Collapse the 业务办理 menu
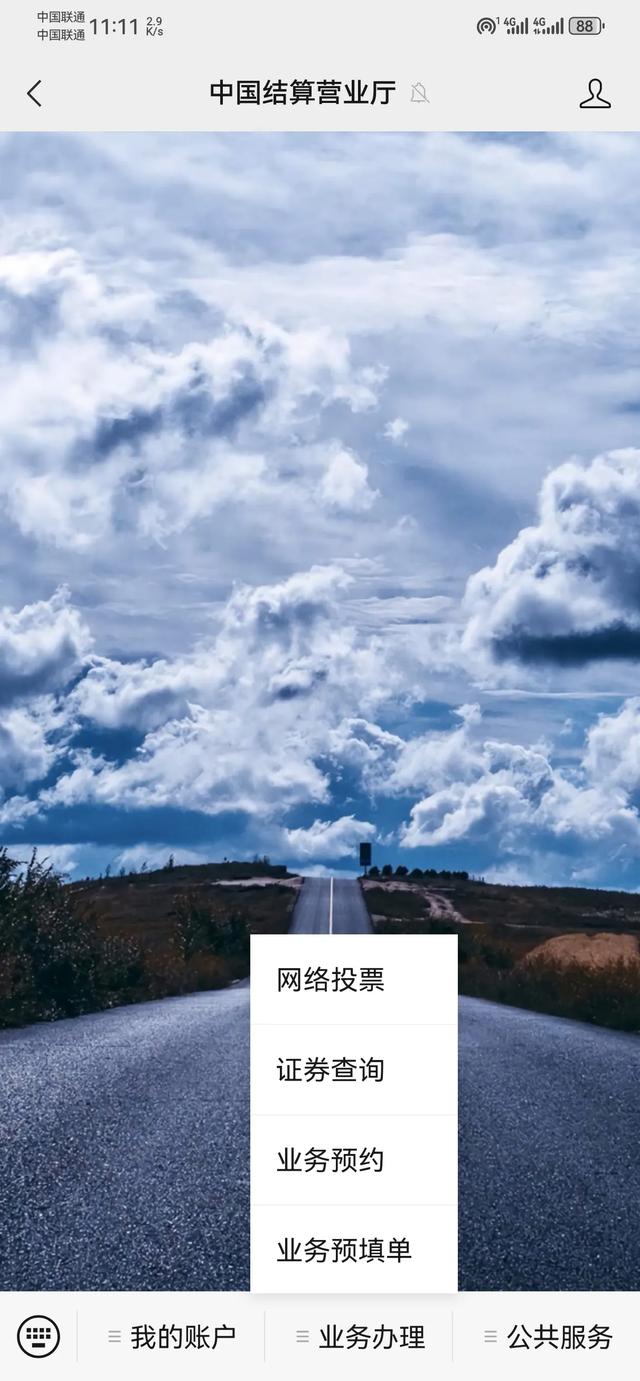 click(359, 1336)
